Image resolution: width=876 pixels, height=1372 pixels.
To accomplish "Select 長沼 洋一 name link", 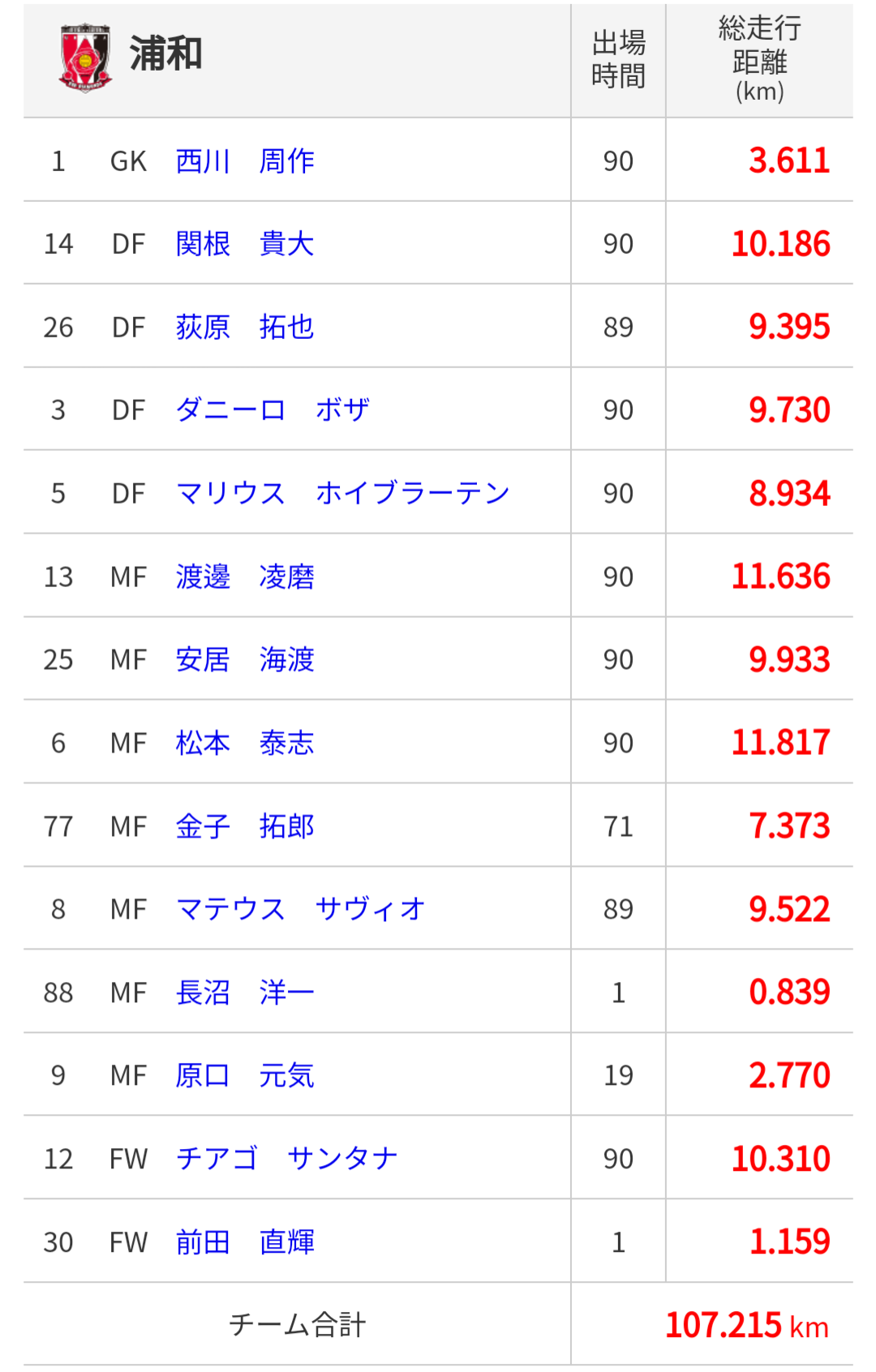I will pyautogui.click(x=245, y=993).
